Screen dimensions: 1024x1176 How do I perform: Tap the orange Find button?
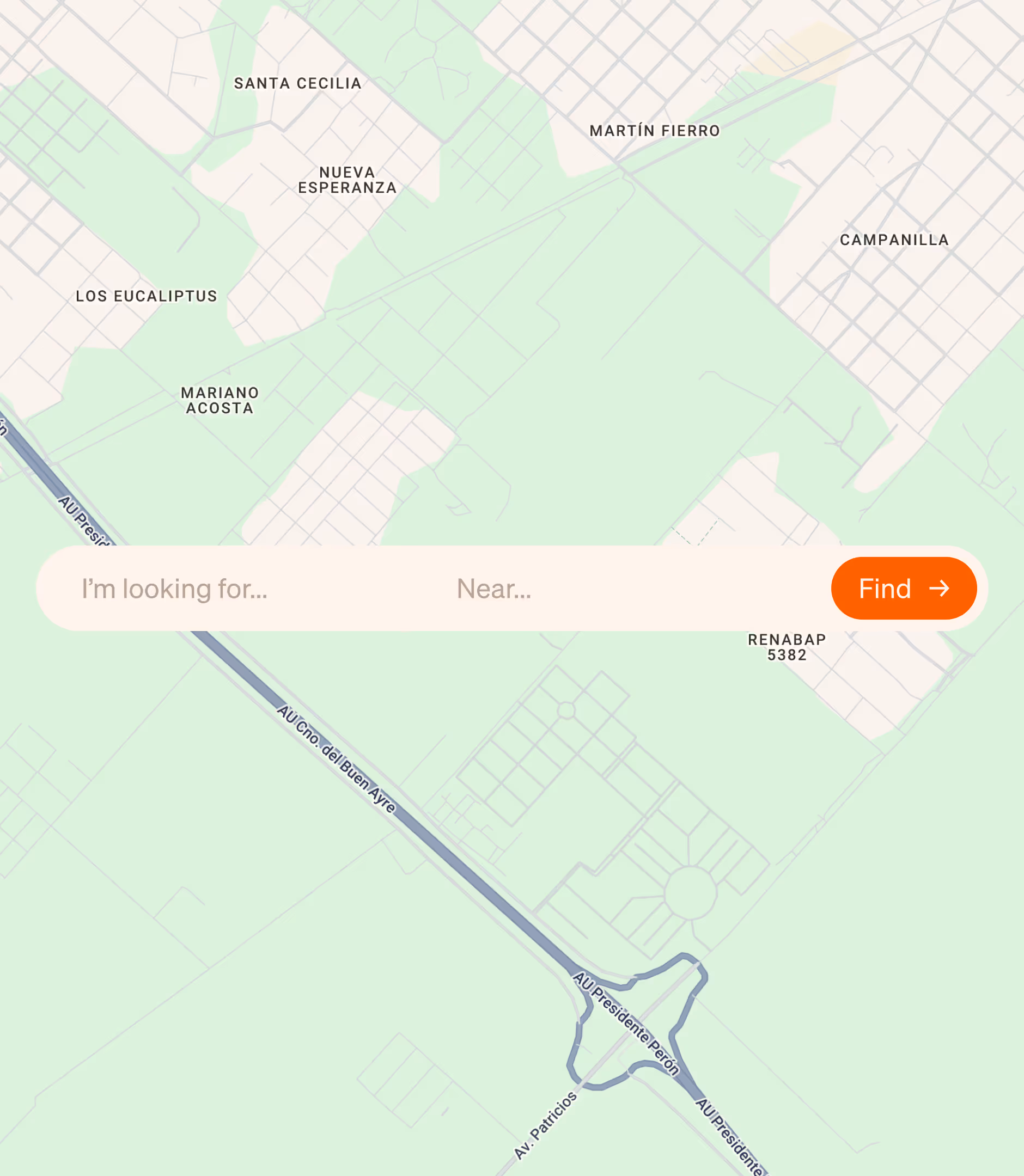click(x=904, y=589)
